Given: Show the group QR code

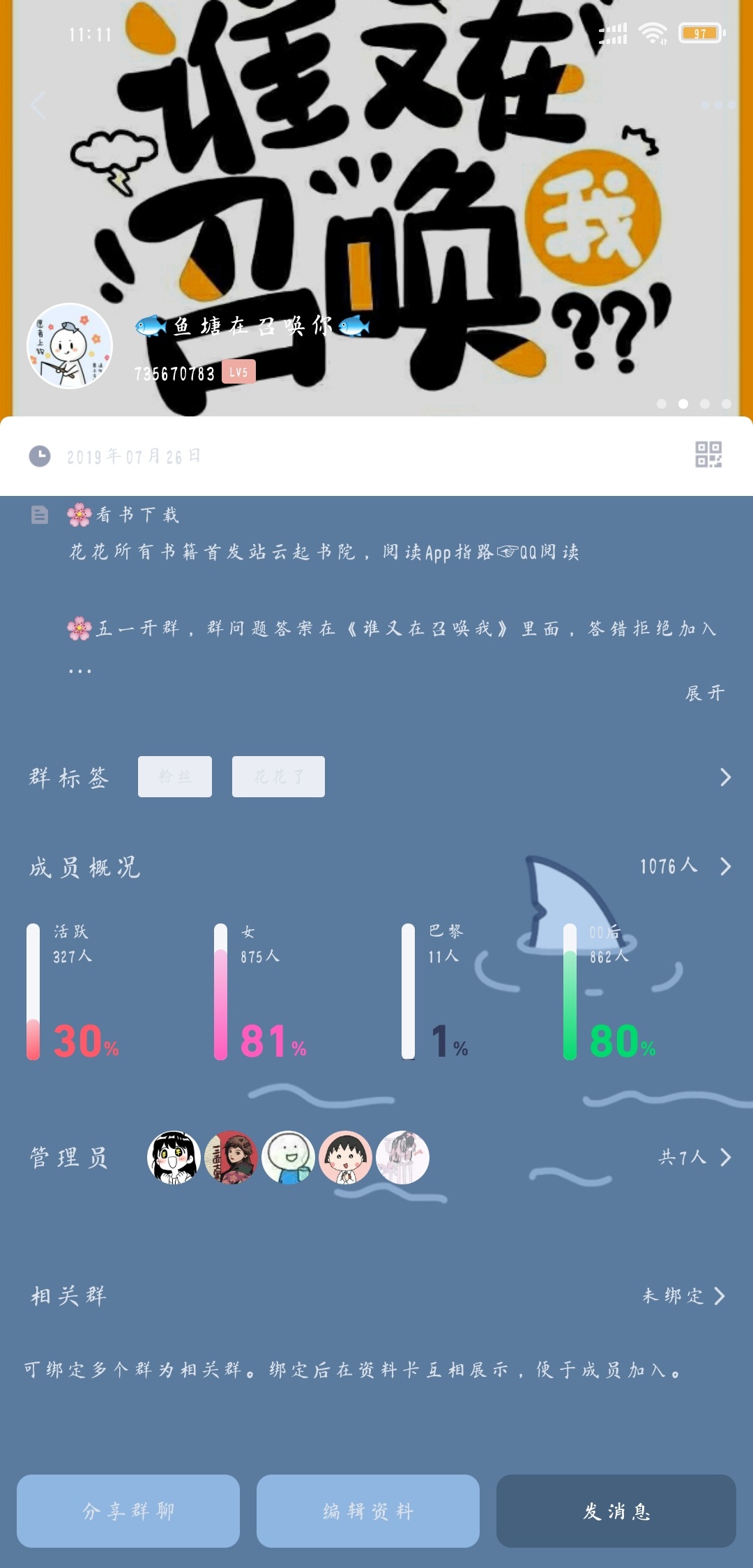Looking at the screenshot, I should [708, 455].
